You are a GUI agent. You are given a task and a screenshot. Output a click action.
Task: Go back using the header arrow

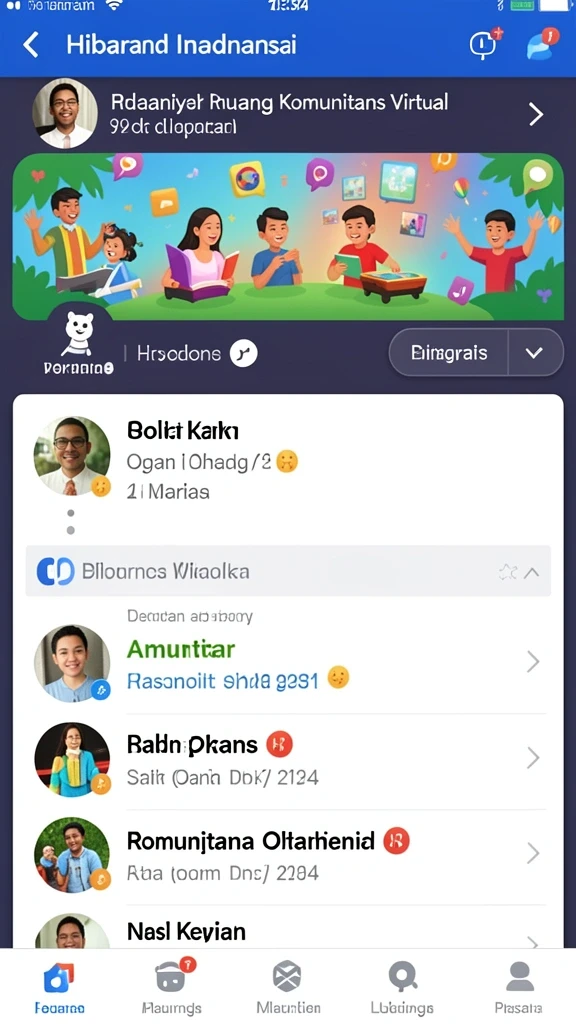[31, 45]
